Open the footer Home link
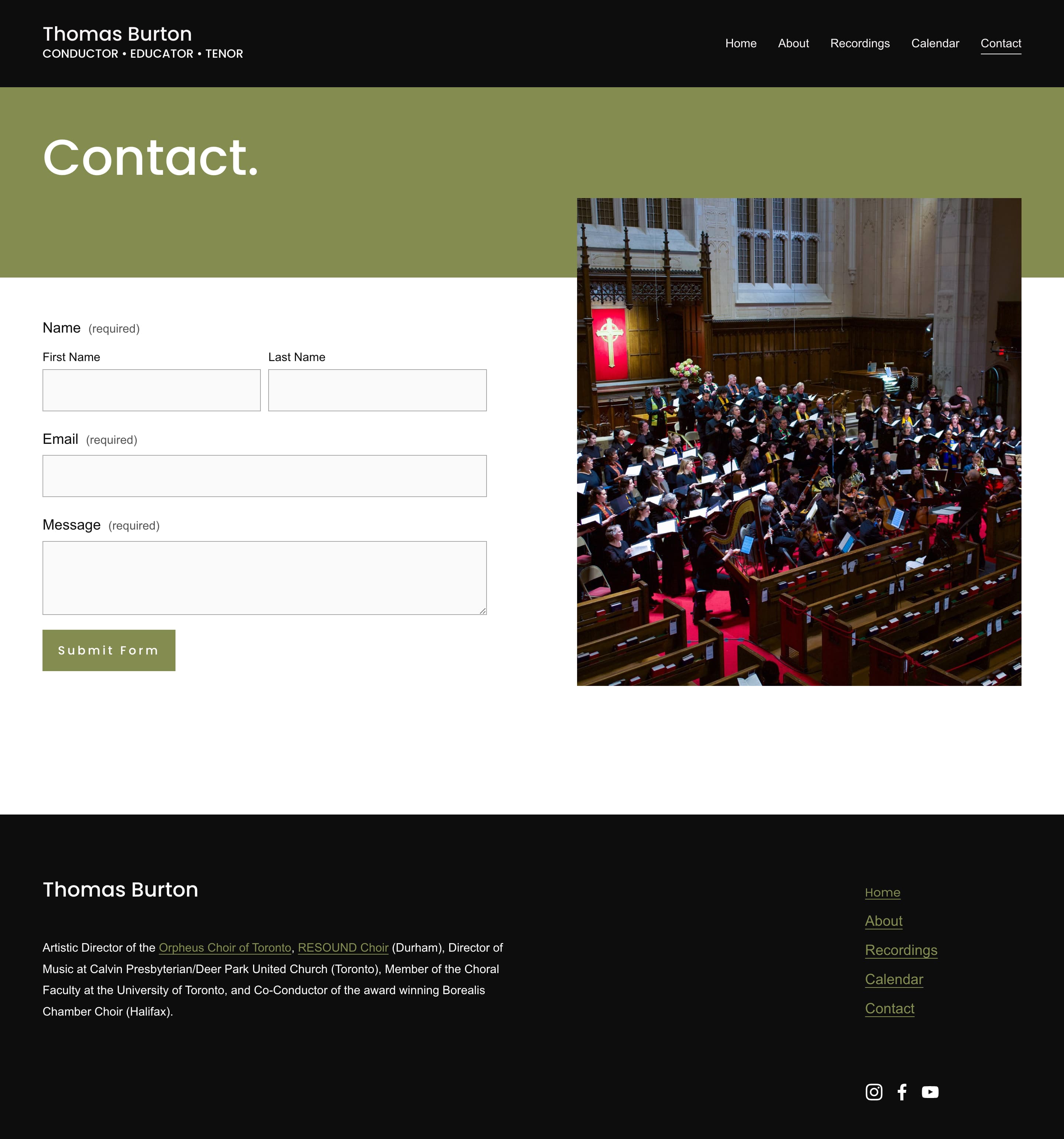The height and width of the screenshot is (1139, 1064). 882,892
